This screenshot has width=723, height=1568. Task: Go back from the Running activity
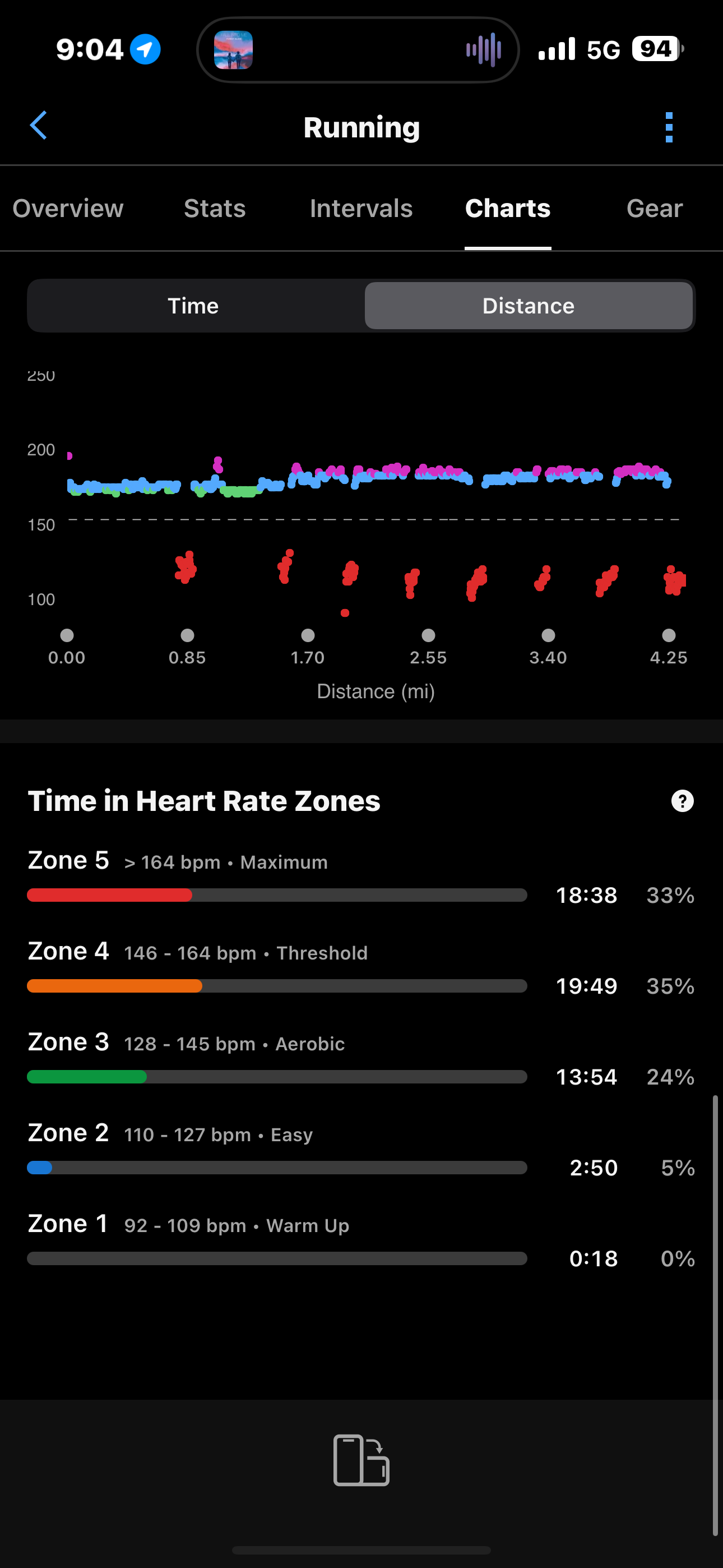[38, 126]
